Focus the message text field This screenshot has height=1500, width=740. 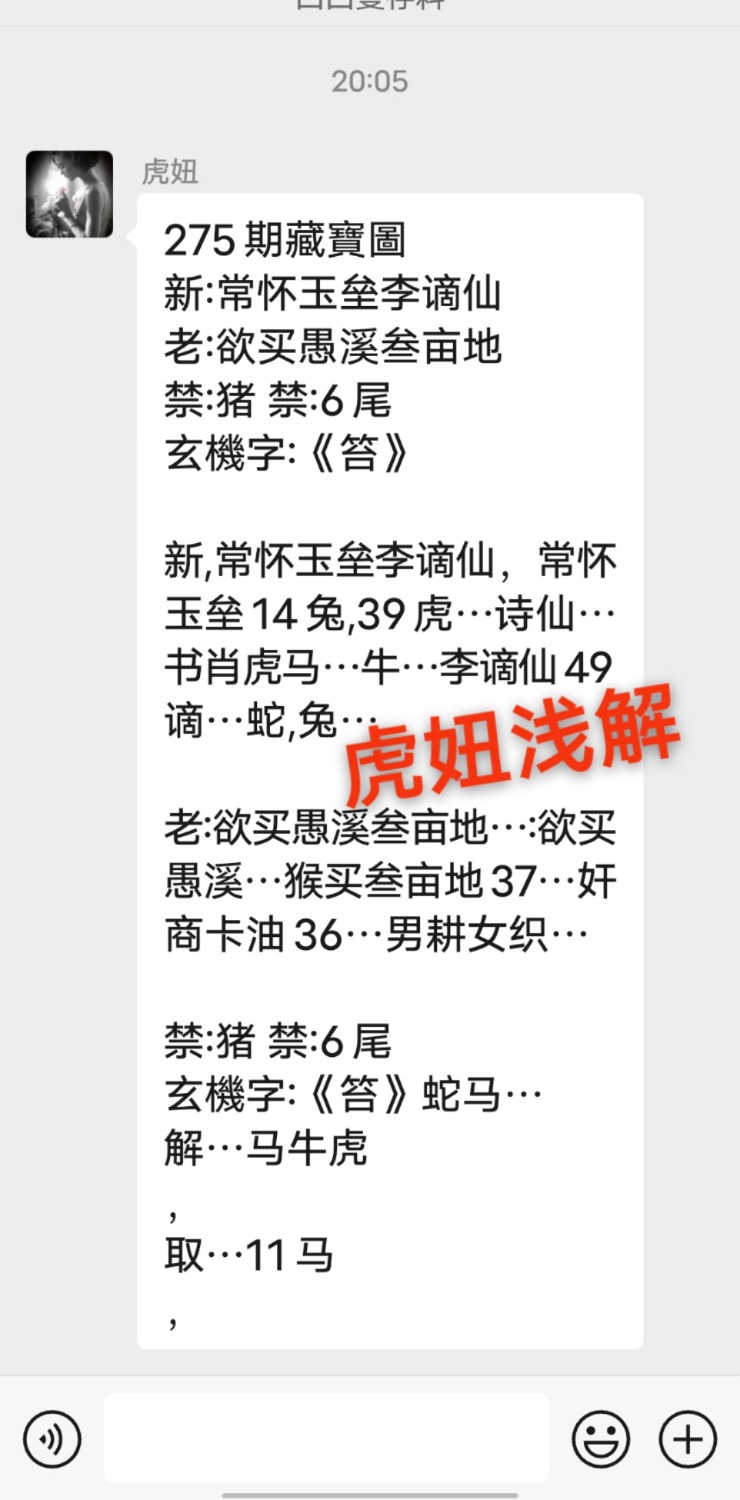326,1438
